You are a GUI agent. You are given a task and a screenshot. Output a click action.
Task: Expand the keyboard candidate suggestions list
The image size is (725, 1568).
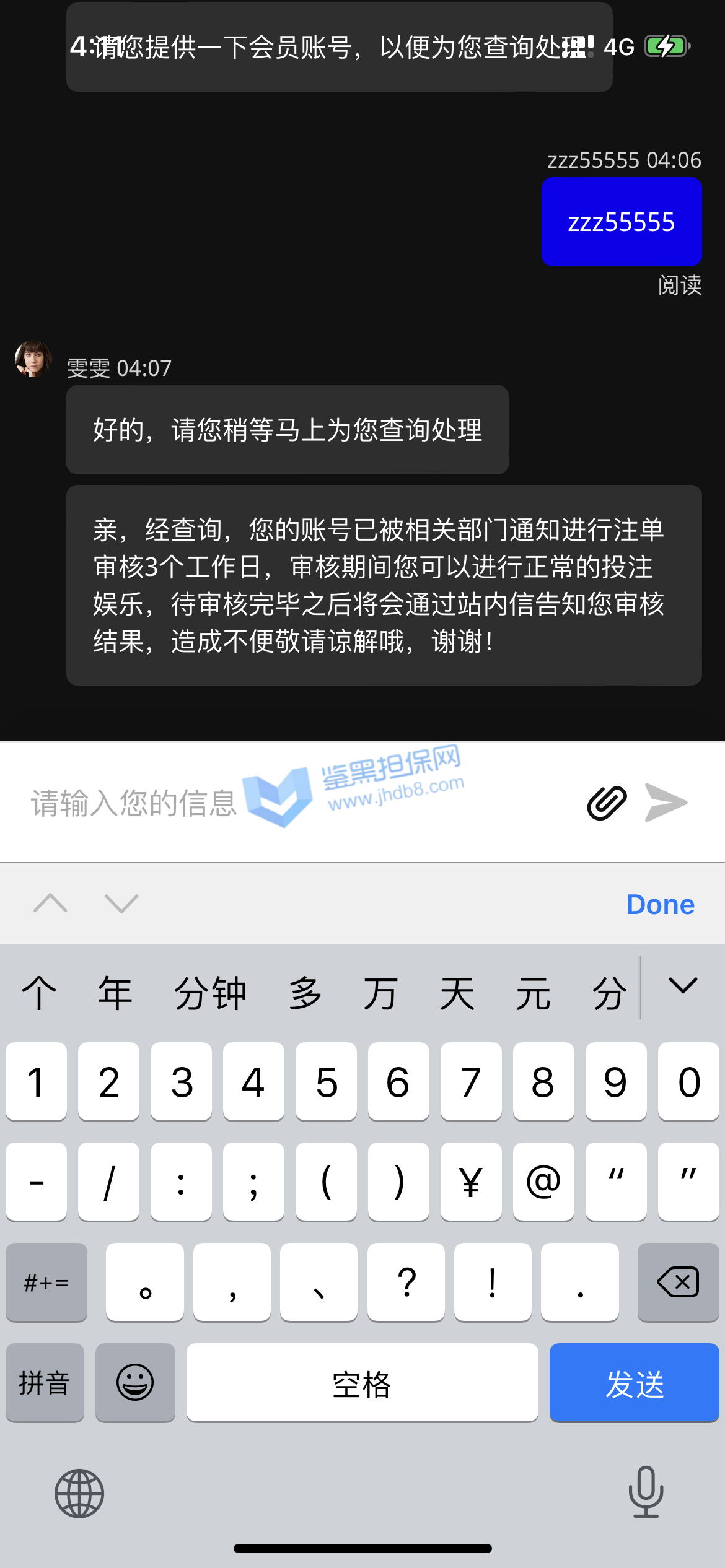pyautogui.click(x=683, y=987)
